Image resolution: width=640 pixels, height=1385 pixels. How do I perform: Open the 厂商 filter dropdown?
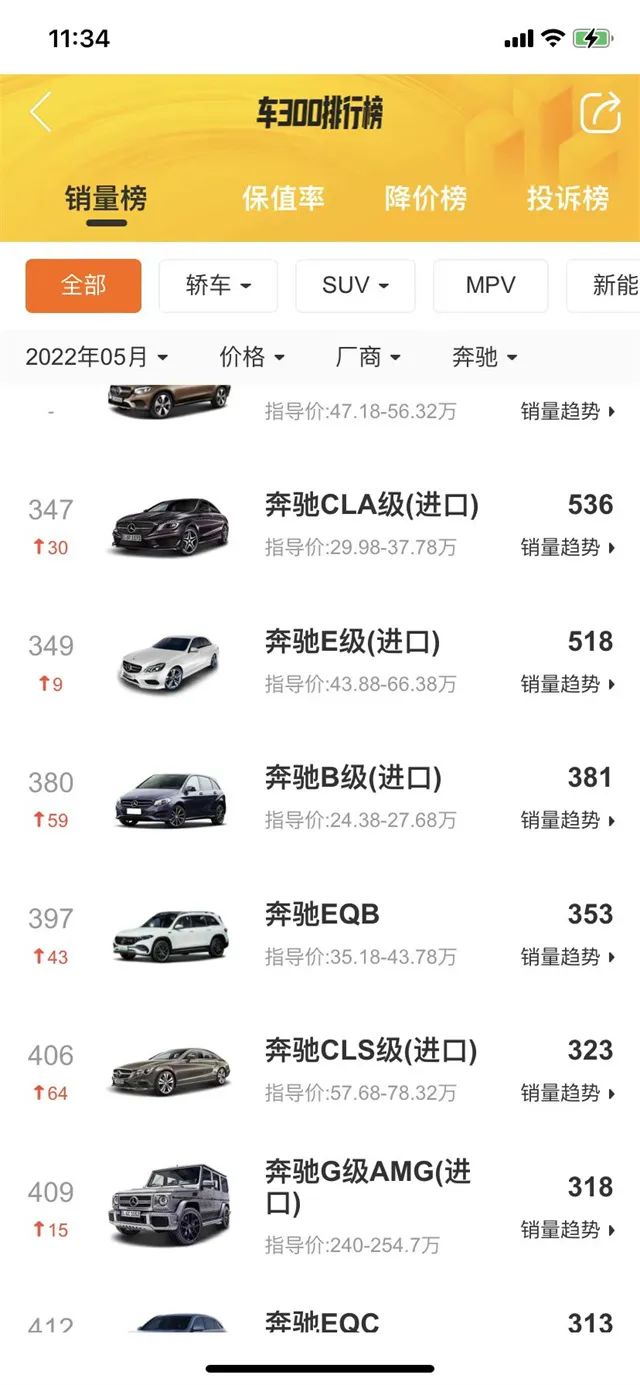point(368,357)
